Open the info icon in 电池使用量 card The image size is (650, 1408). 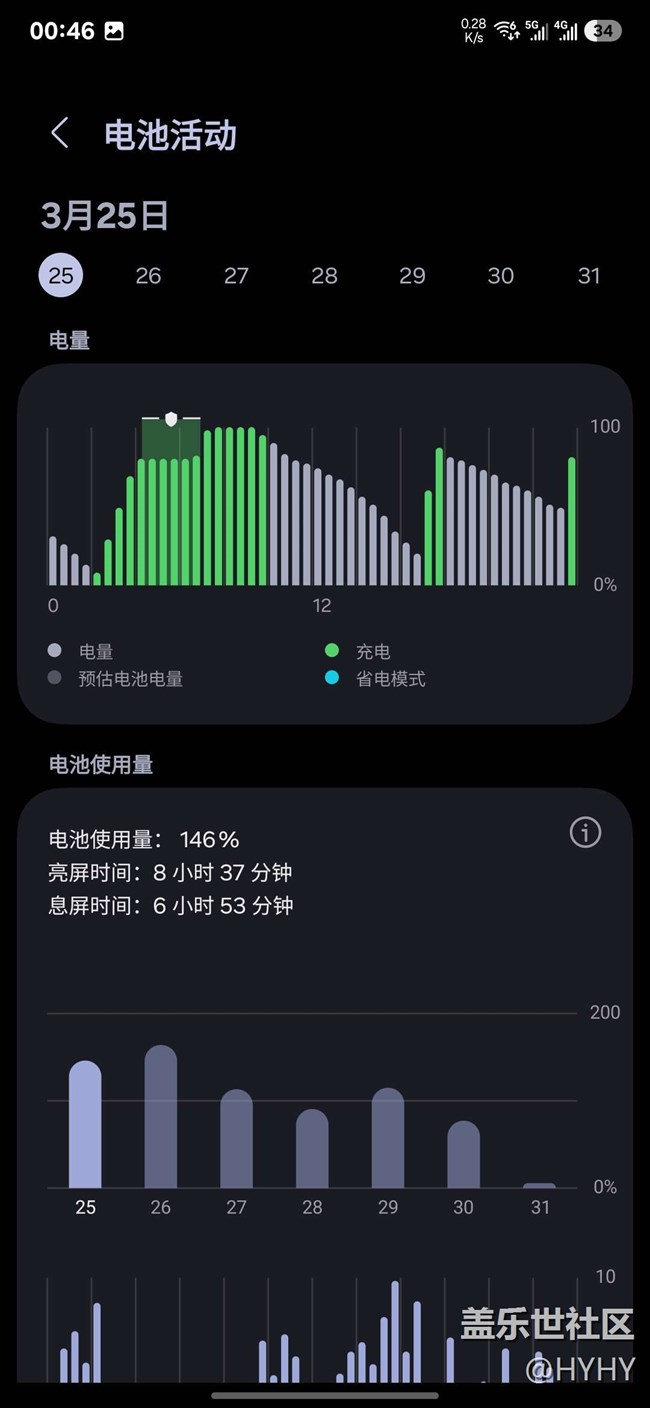[585, 832]
